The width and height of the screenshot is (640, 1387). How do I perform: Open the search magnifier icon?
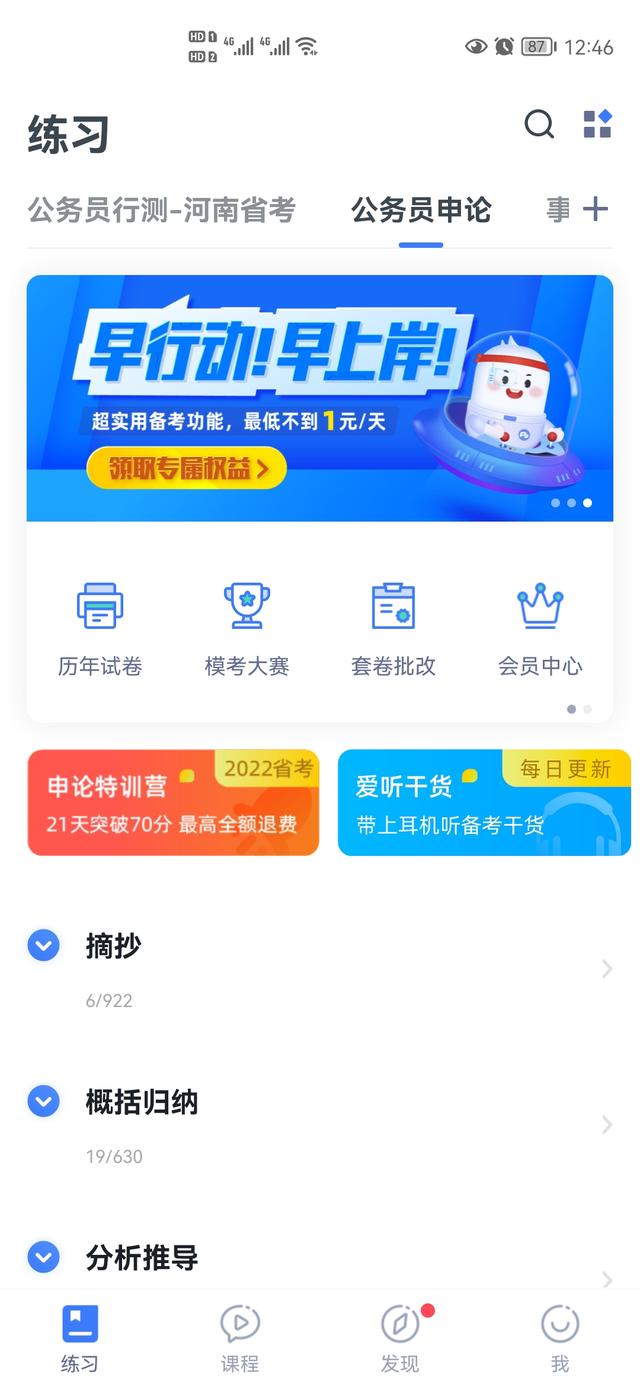pyautogui.click(x=539, y=125)
